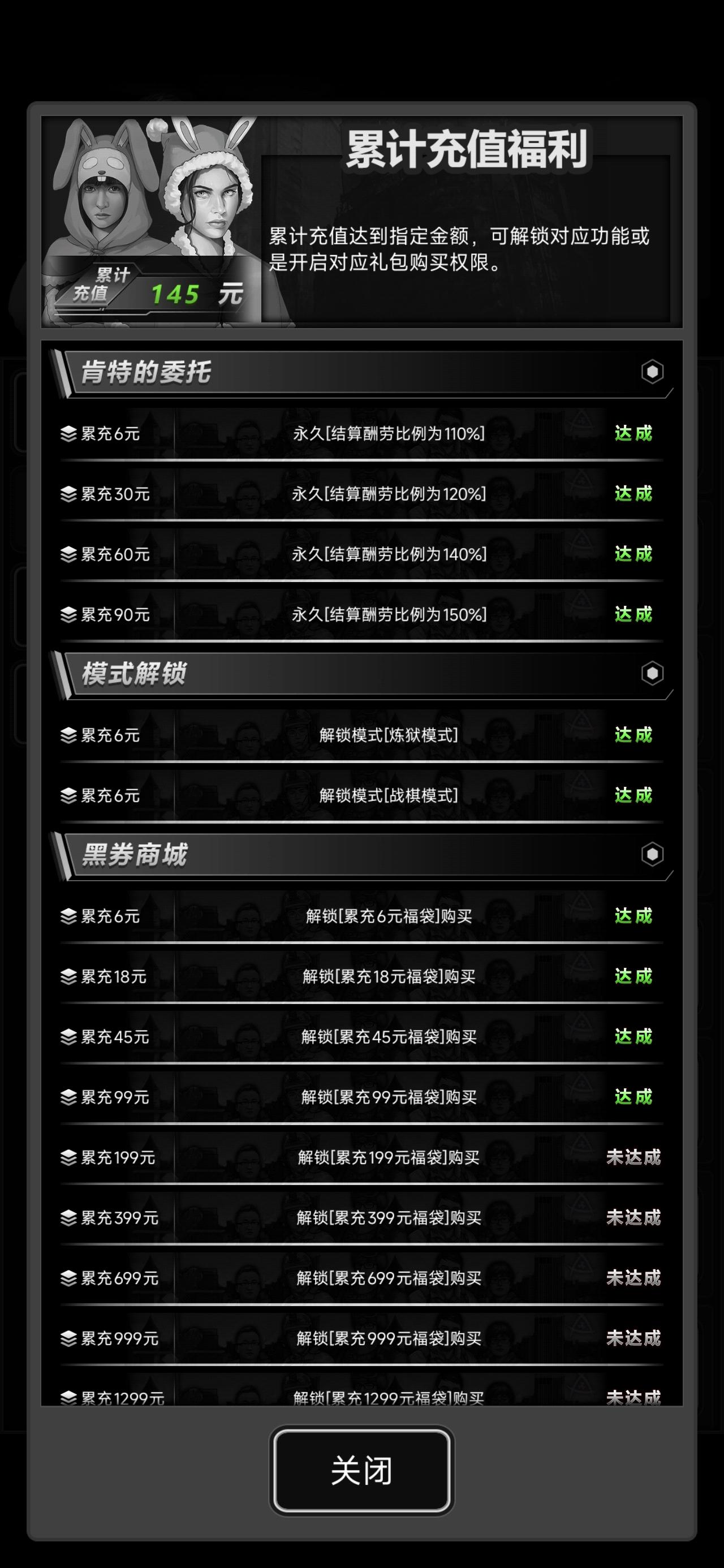Click the hexagon icon beside 黑券商城 header
This screenshot has height=1568, width=724.
tap(652, 856)
